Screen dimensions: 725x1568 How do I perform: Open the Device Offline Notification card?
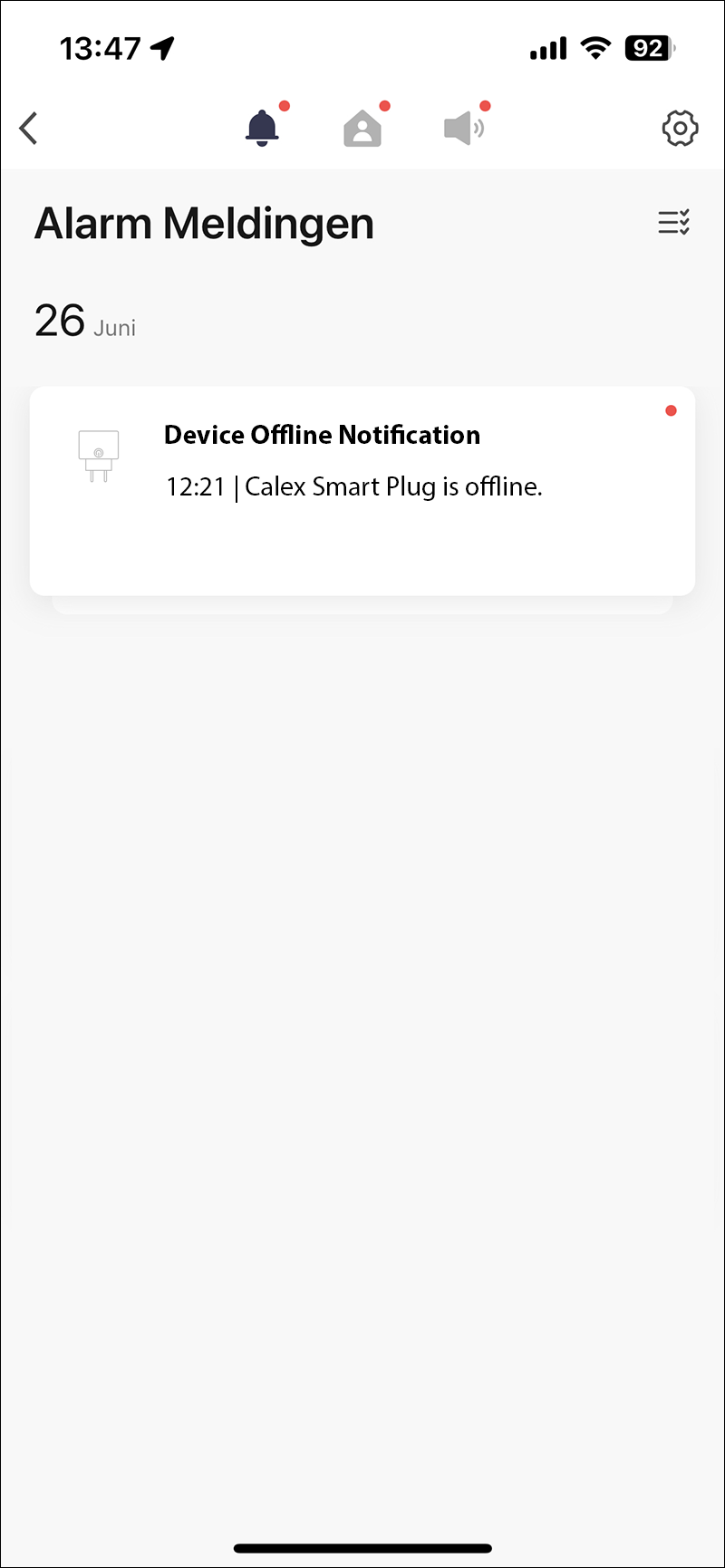[362, 491]
